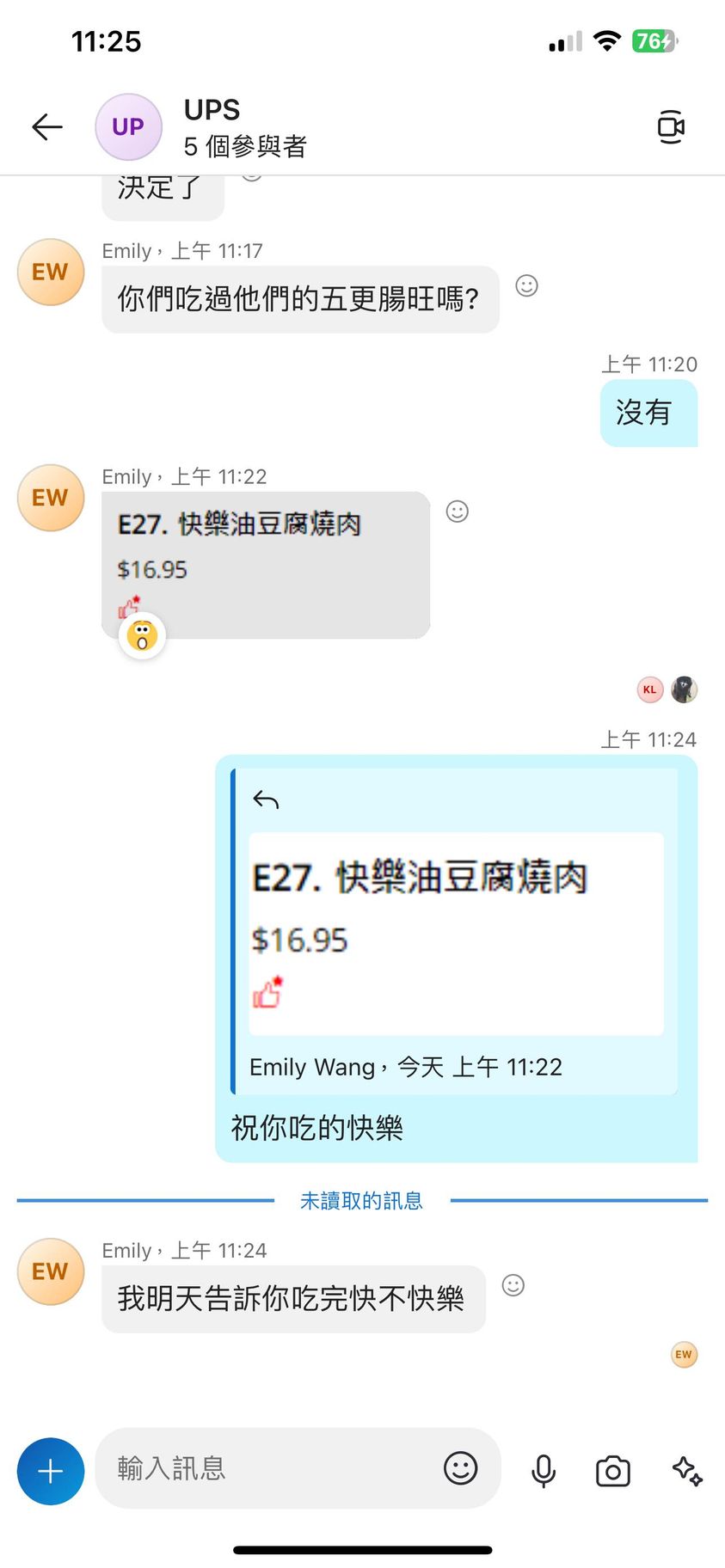725x1568 pixels.
Task: Start a video call in UPS group
Action: (x=670, y=127)
